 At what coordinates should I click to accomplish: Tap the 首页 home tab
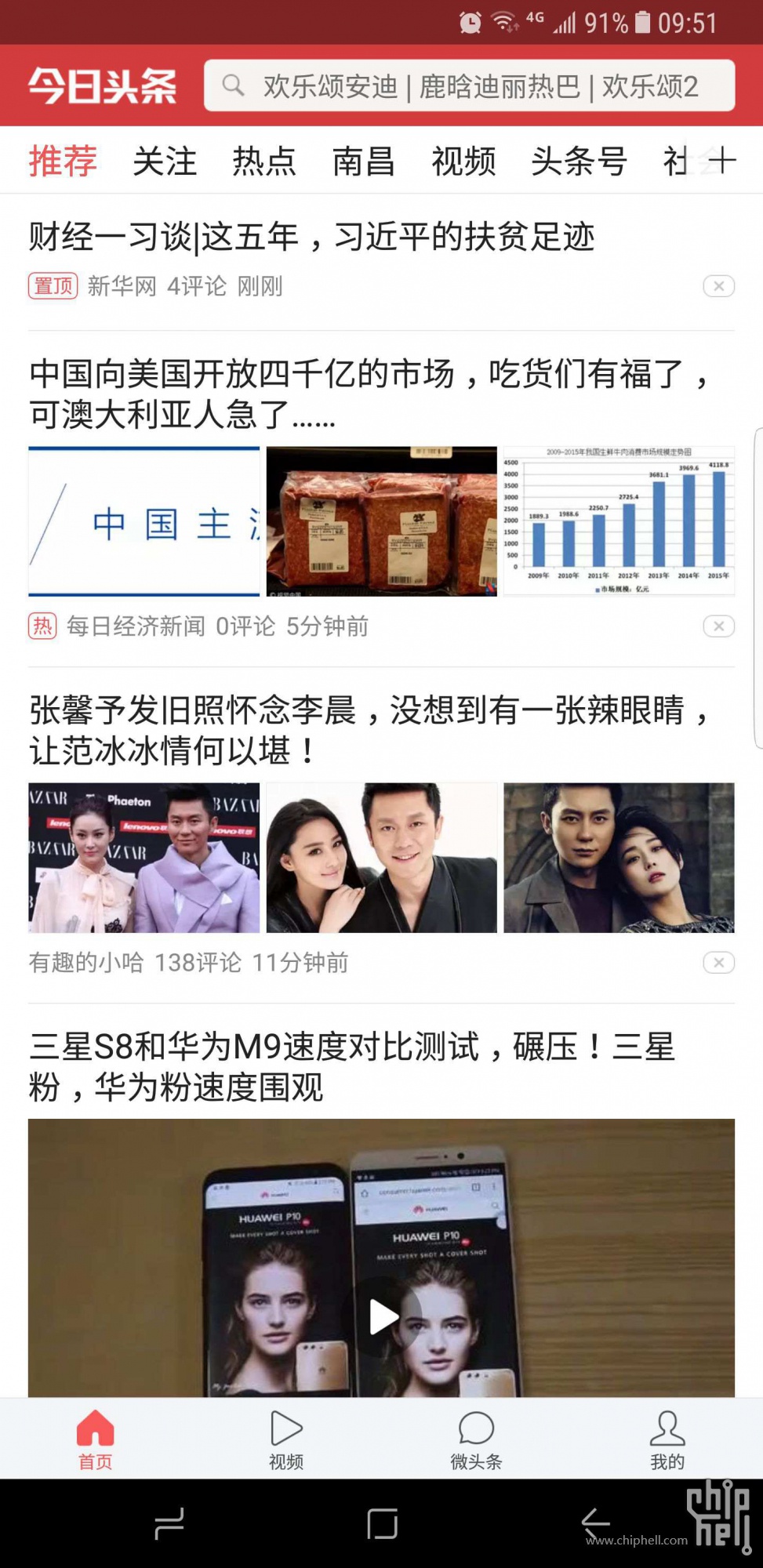pos(96,1439)
